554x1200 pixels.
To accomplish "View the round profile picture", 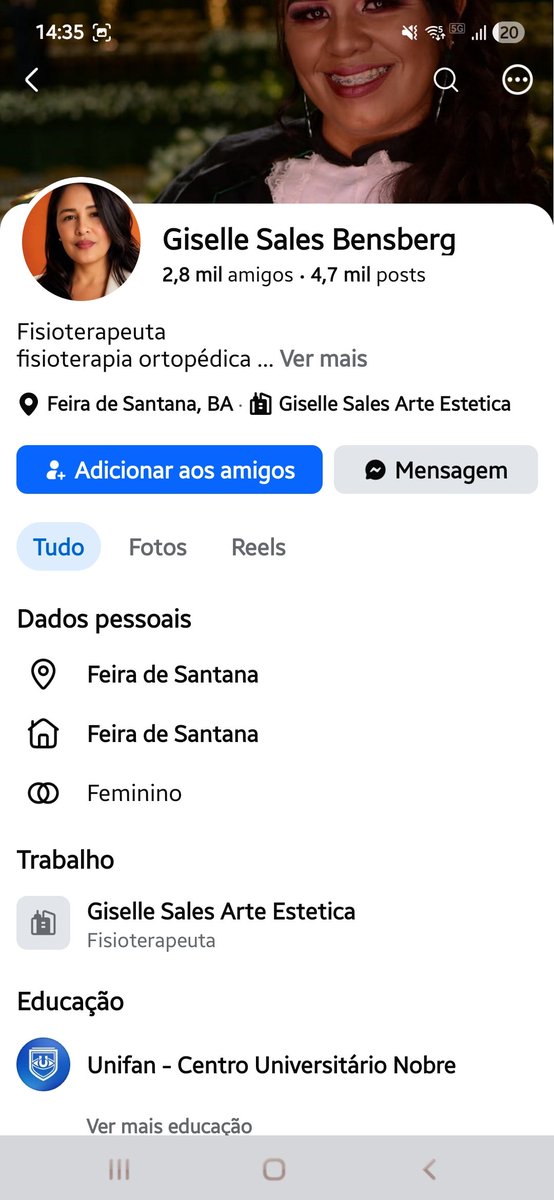I will [81, 241].
